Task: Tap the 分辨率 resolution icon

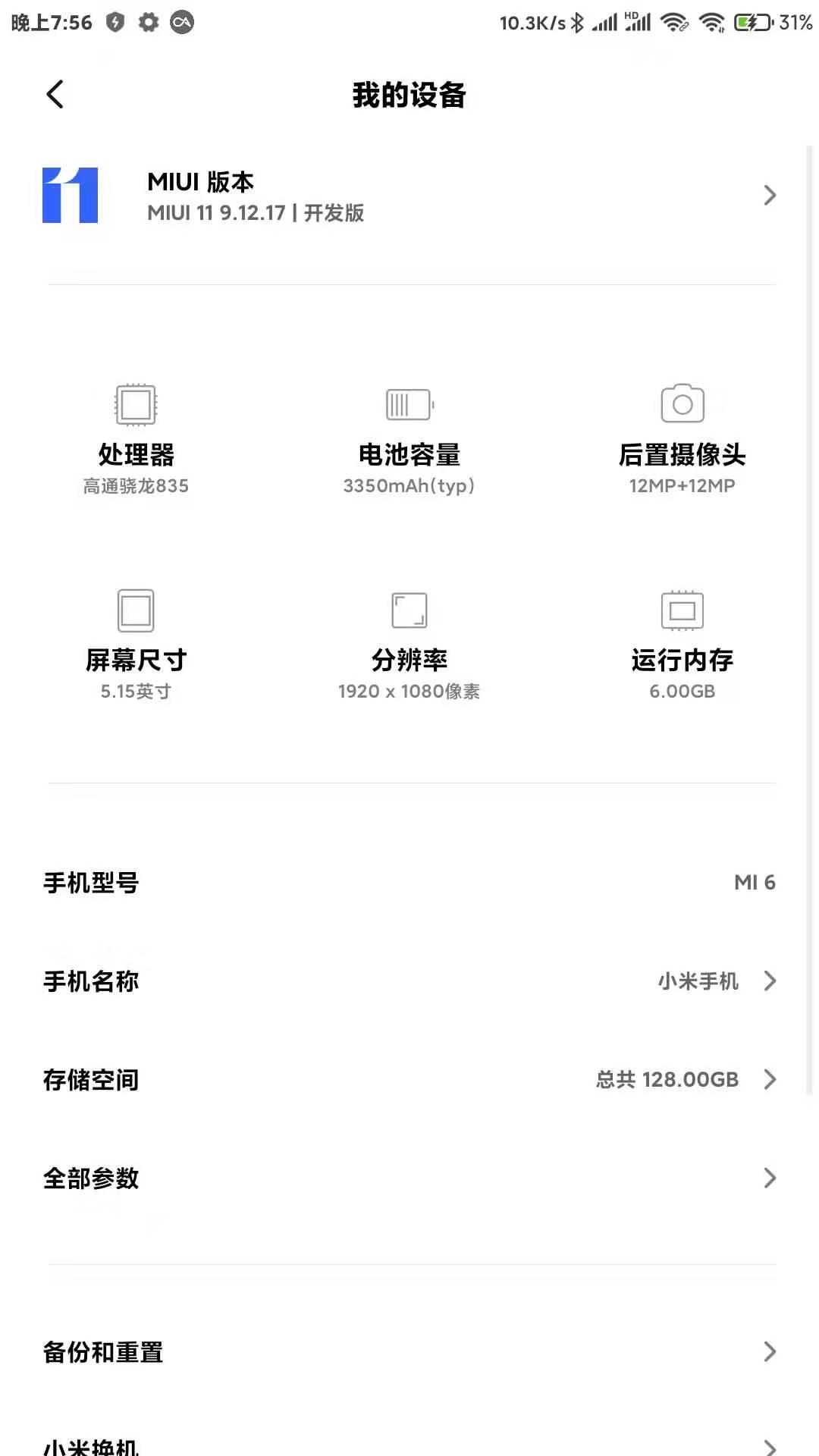Action: tap(409, 609)
